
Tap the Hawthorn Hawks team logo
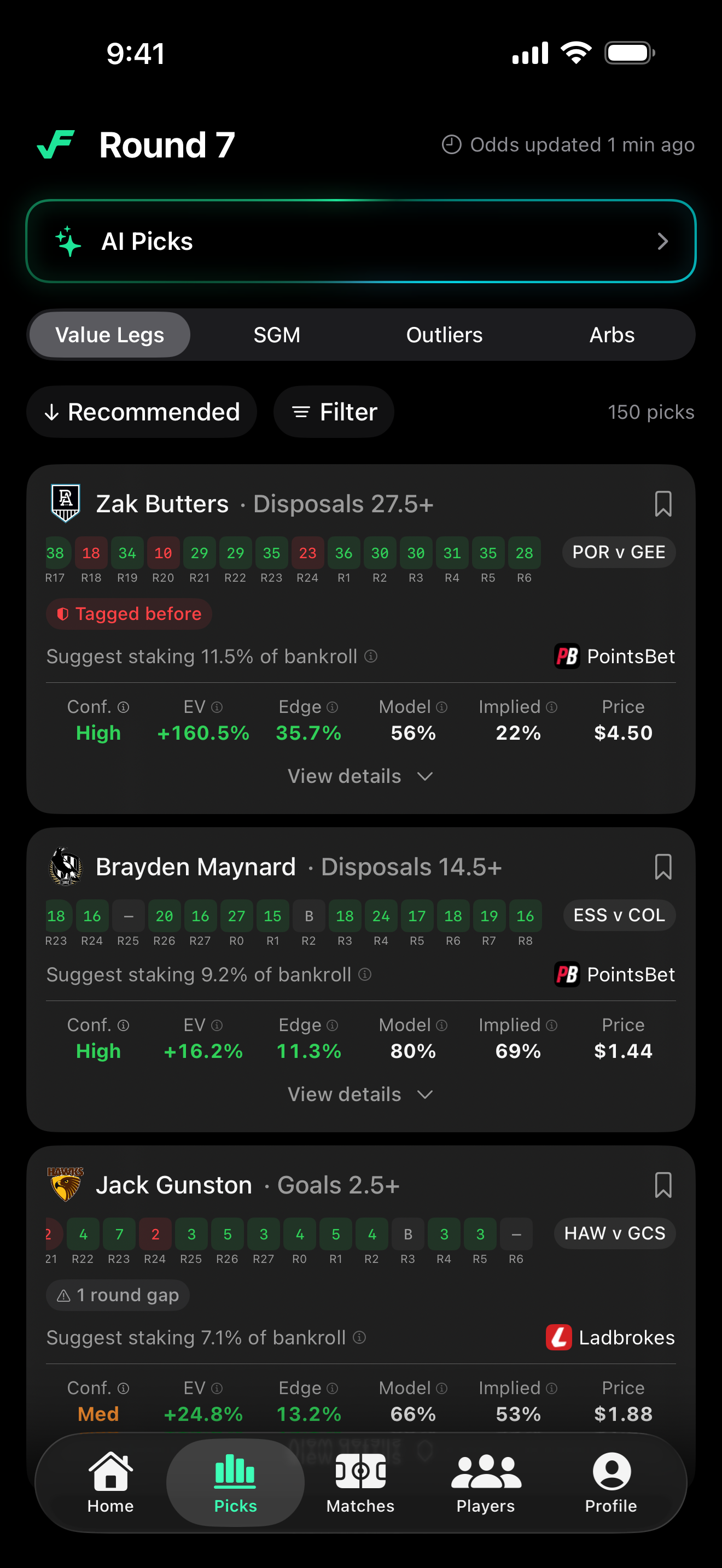[65, 1184]
